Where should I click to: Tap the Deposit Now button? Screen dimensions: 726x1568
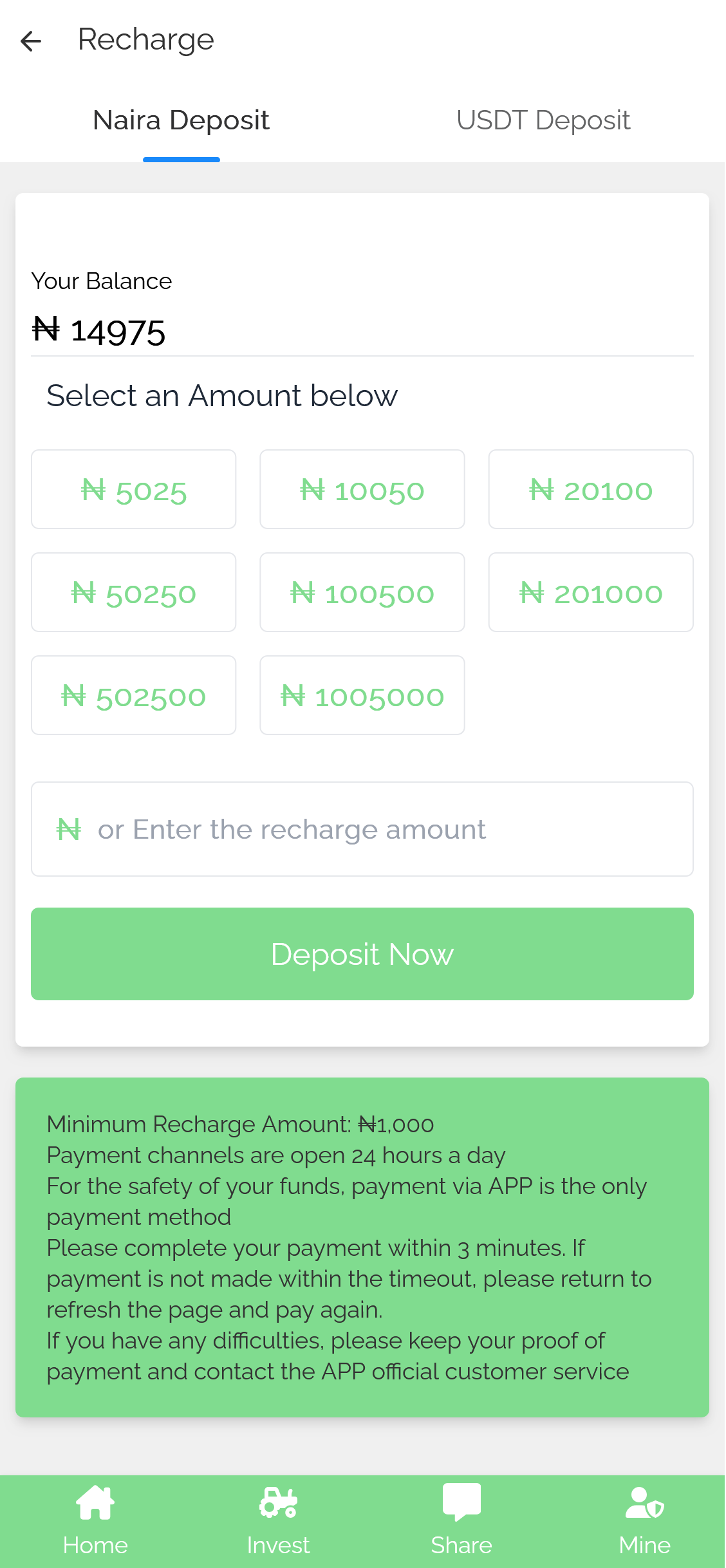pyautogui.click(x=362, y=954)
